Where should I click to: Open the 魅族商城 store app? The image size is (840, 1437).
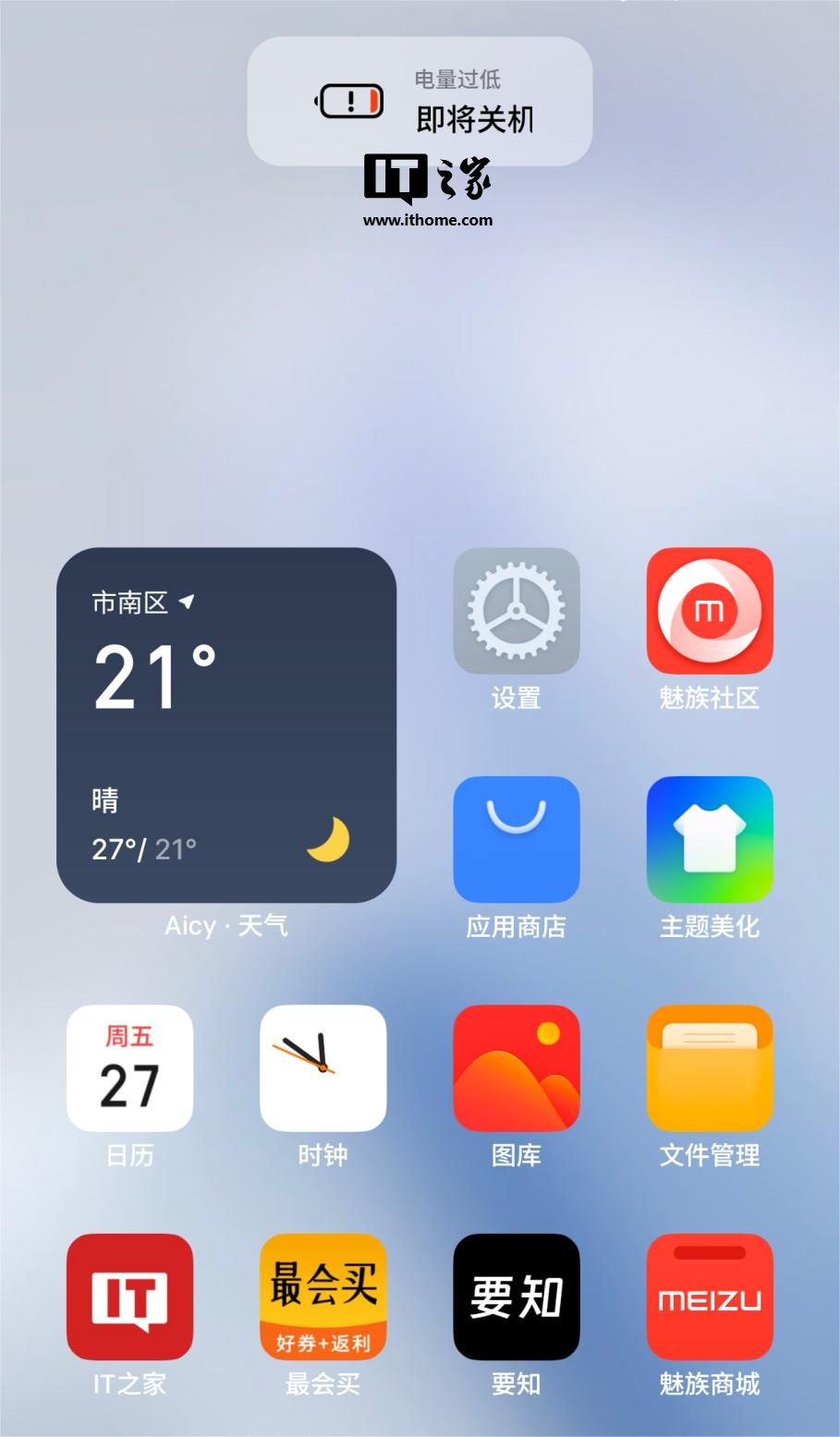point(709,1297)
